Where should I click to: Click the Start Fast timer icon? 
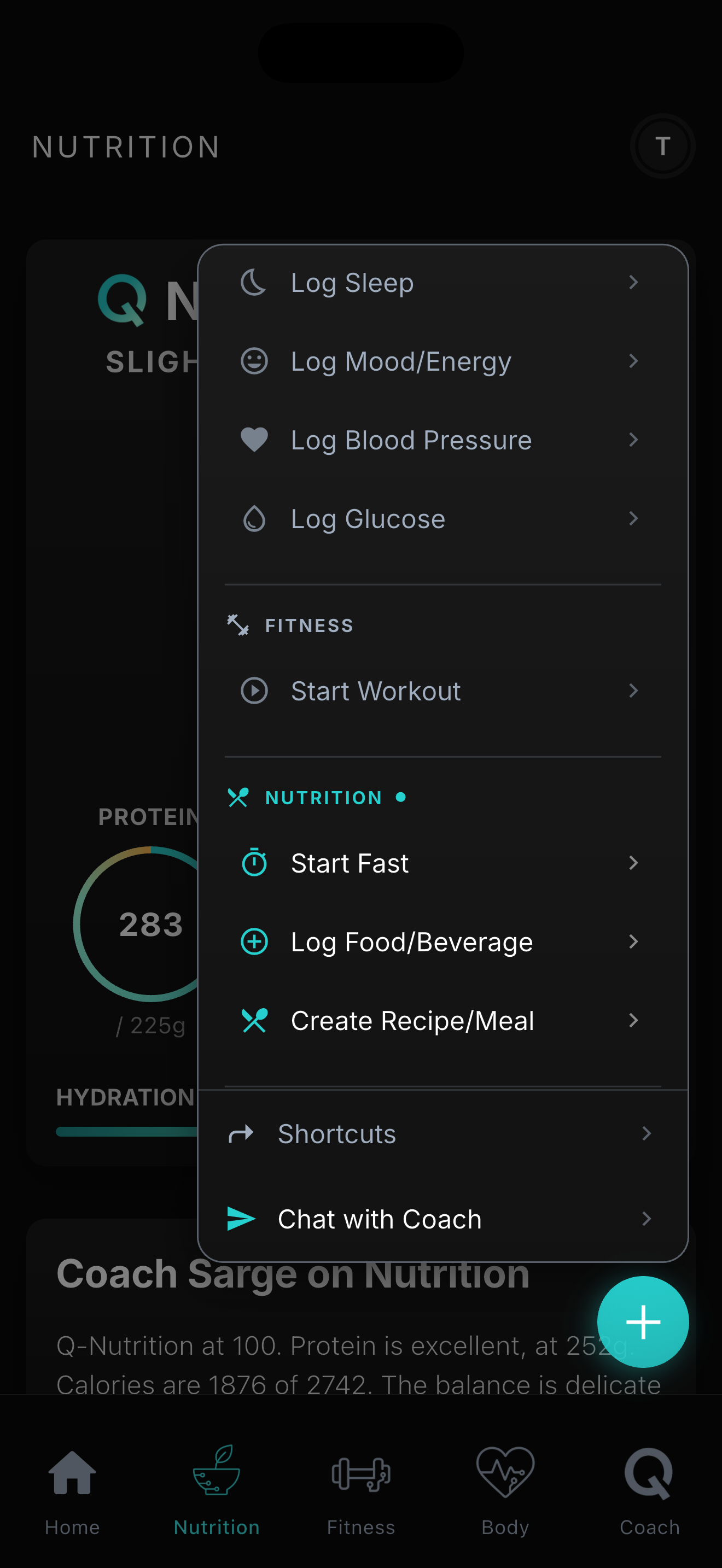[254, 863]
